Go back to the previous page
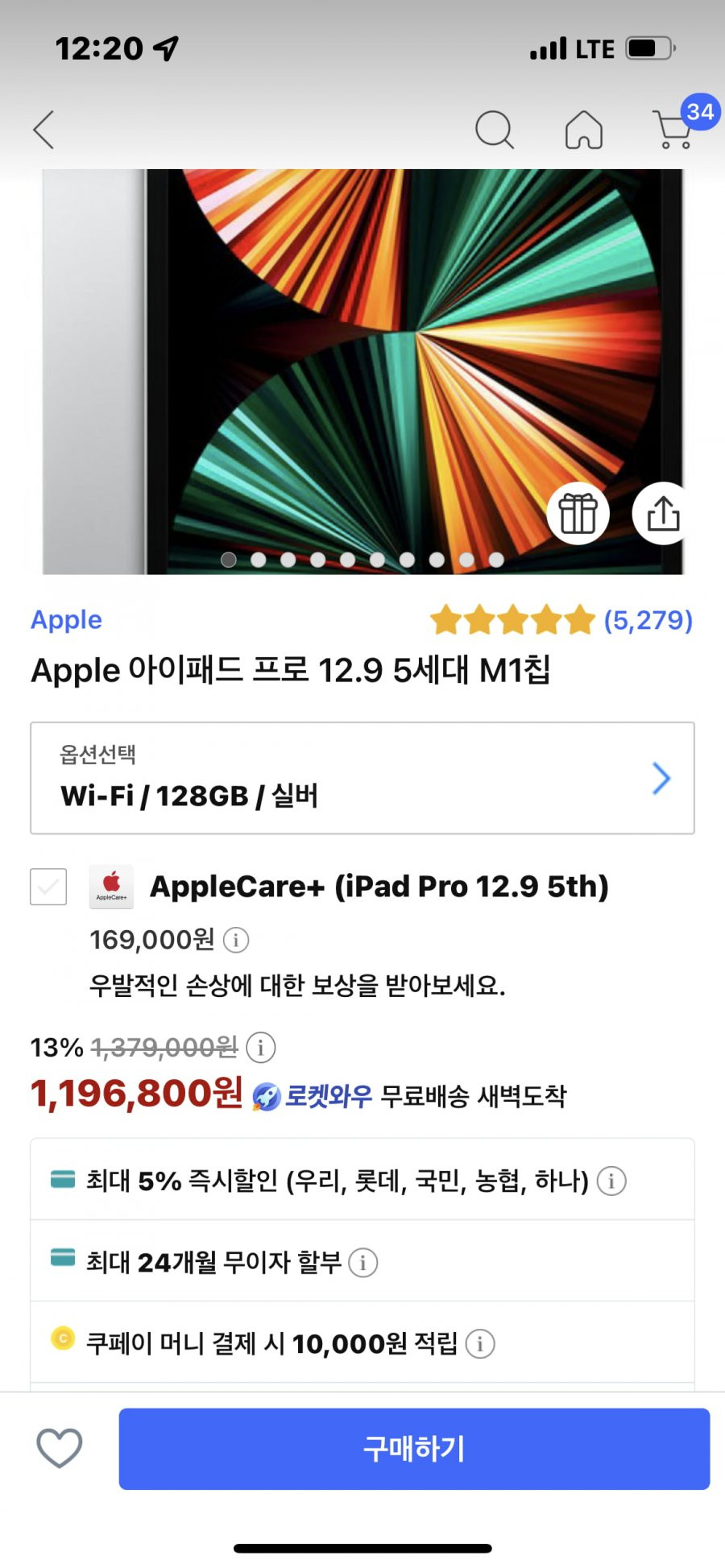Image resolution: width=725 pixels, height=1568 pixels. coord(44,130)
